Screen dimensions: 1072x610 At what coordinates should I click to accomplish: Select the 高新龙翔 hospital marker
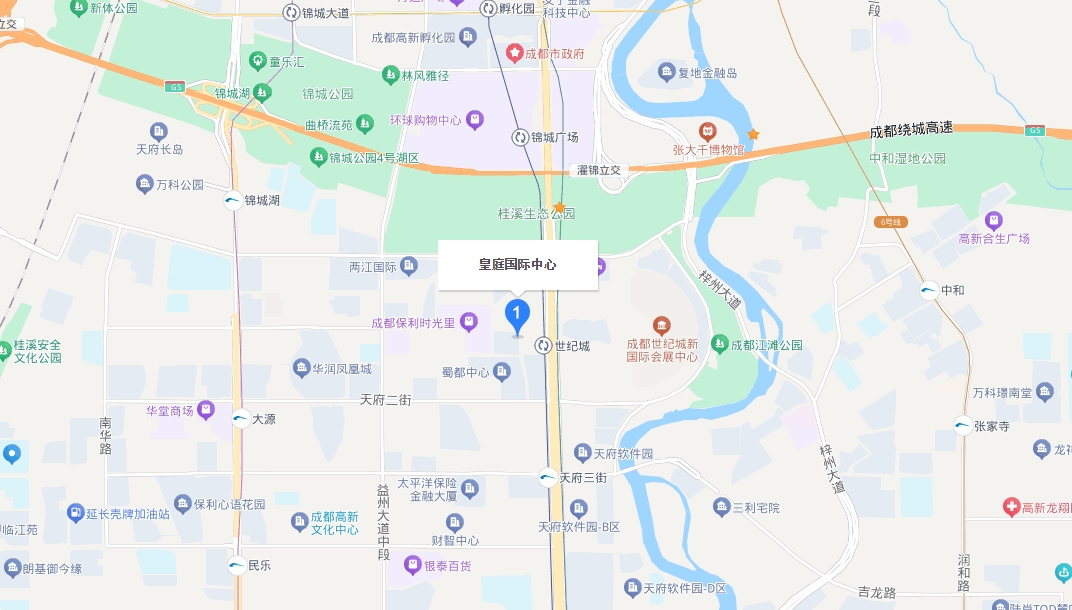(x=1011, y=508)
